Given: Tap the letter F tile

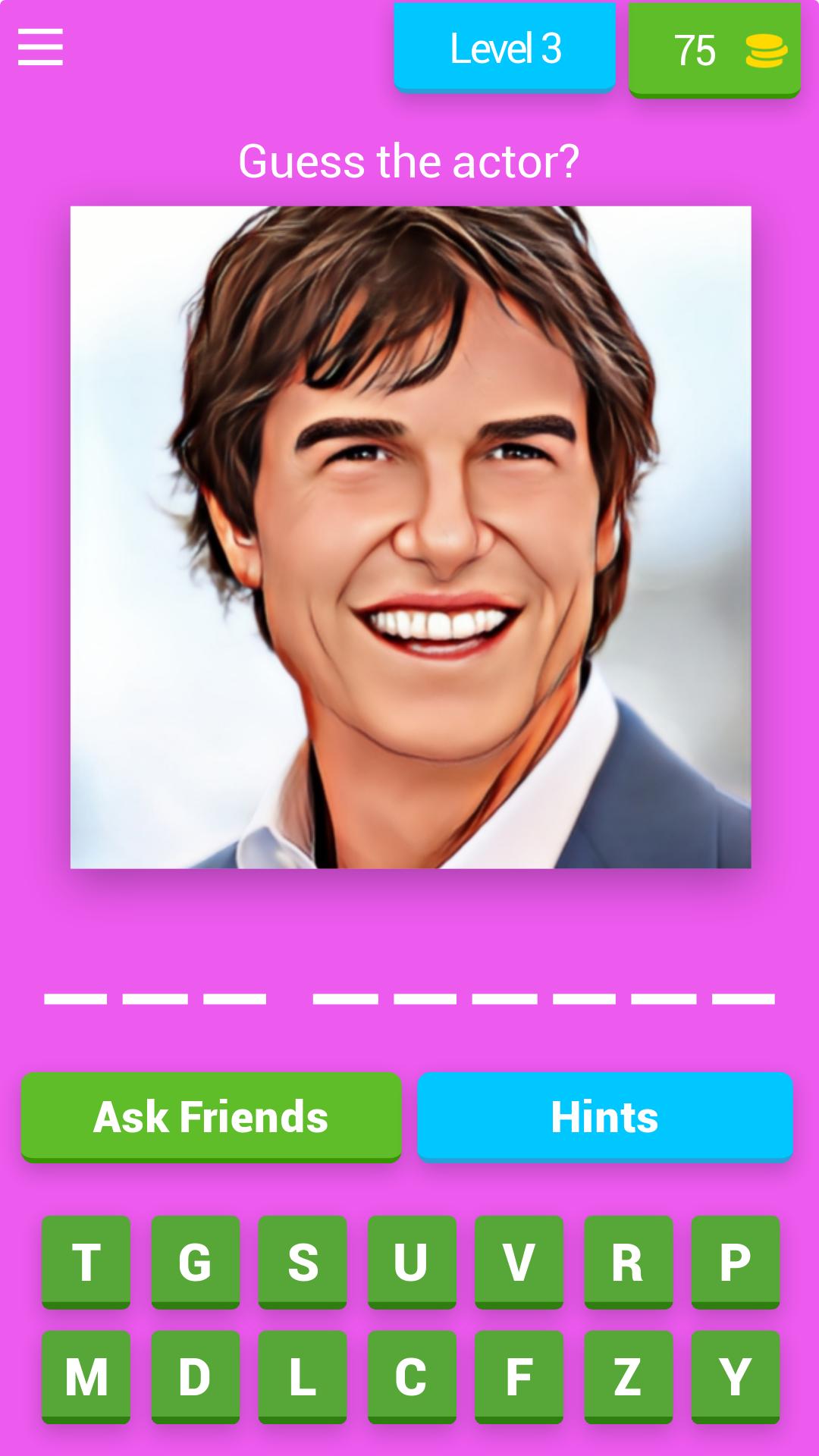Looking at the screenshot, I should [x=519, y=1377].
